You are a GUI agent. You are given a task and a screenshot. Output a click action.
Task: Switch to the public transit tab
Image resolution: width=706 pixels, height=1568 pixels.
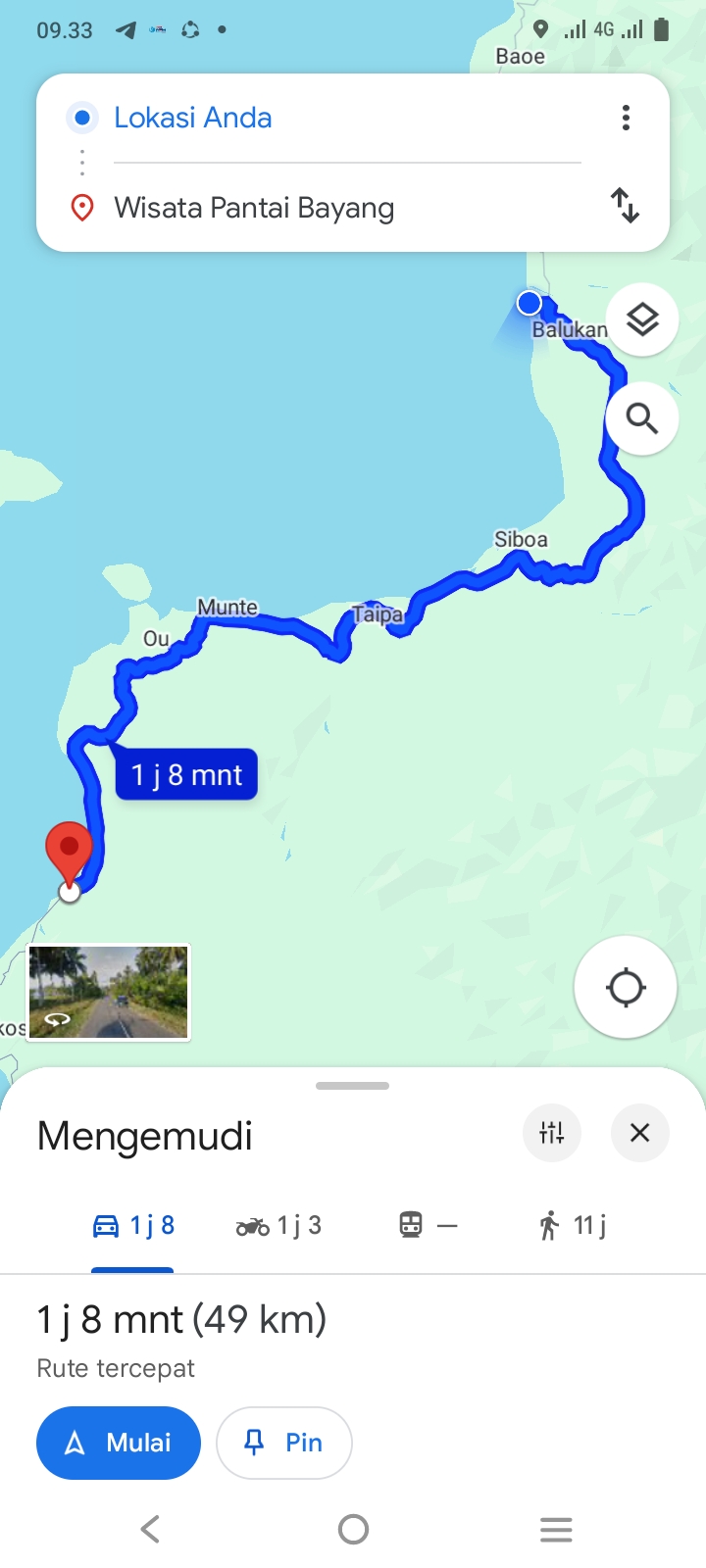[x=428, y=1225]
